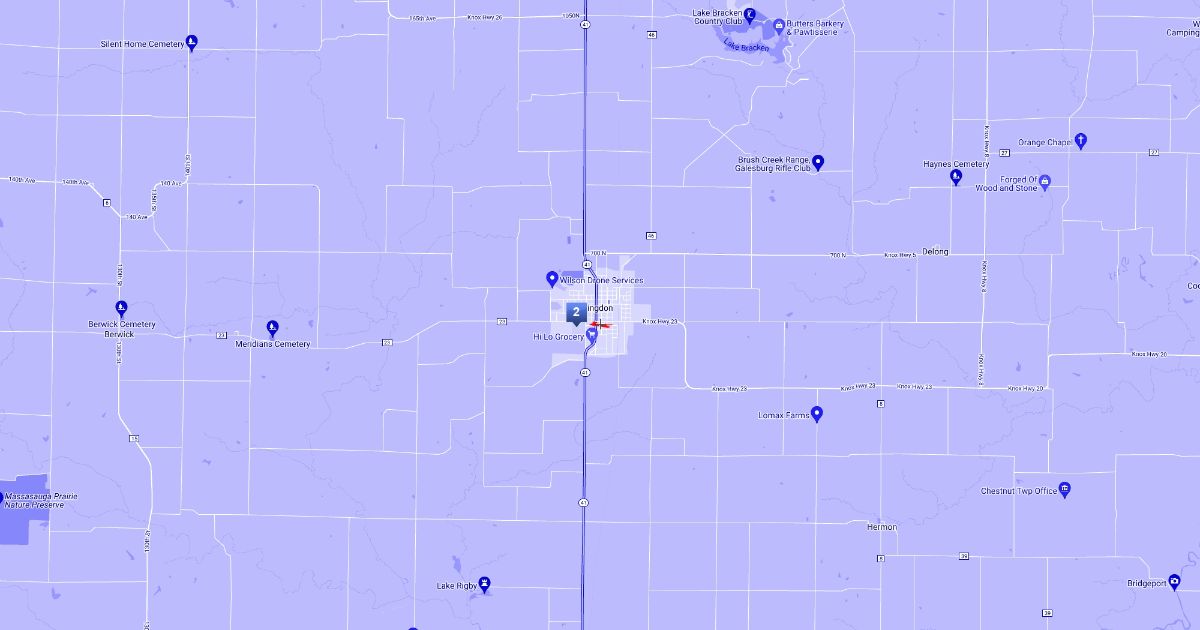The image size is (1200, 630).
Task: Open the Lomax Farms map pin
Action: pos(817,413)
